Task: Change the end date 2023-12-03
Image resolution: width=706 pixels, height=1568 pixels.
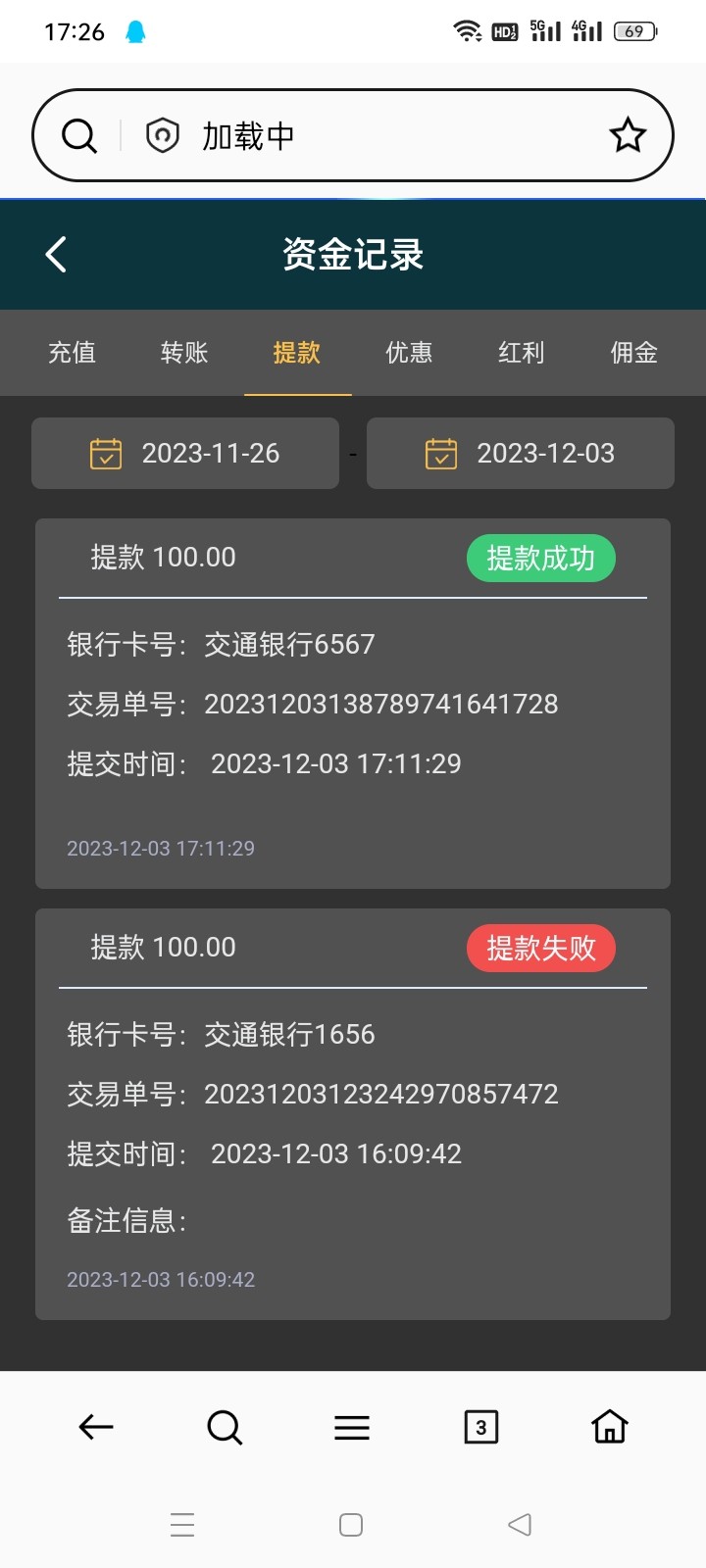Action: pyautogui.click(x=521, y=454)
